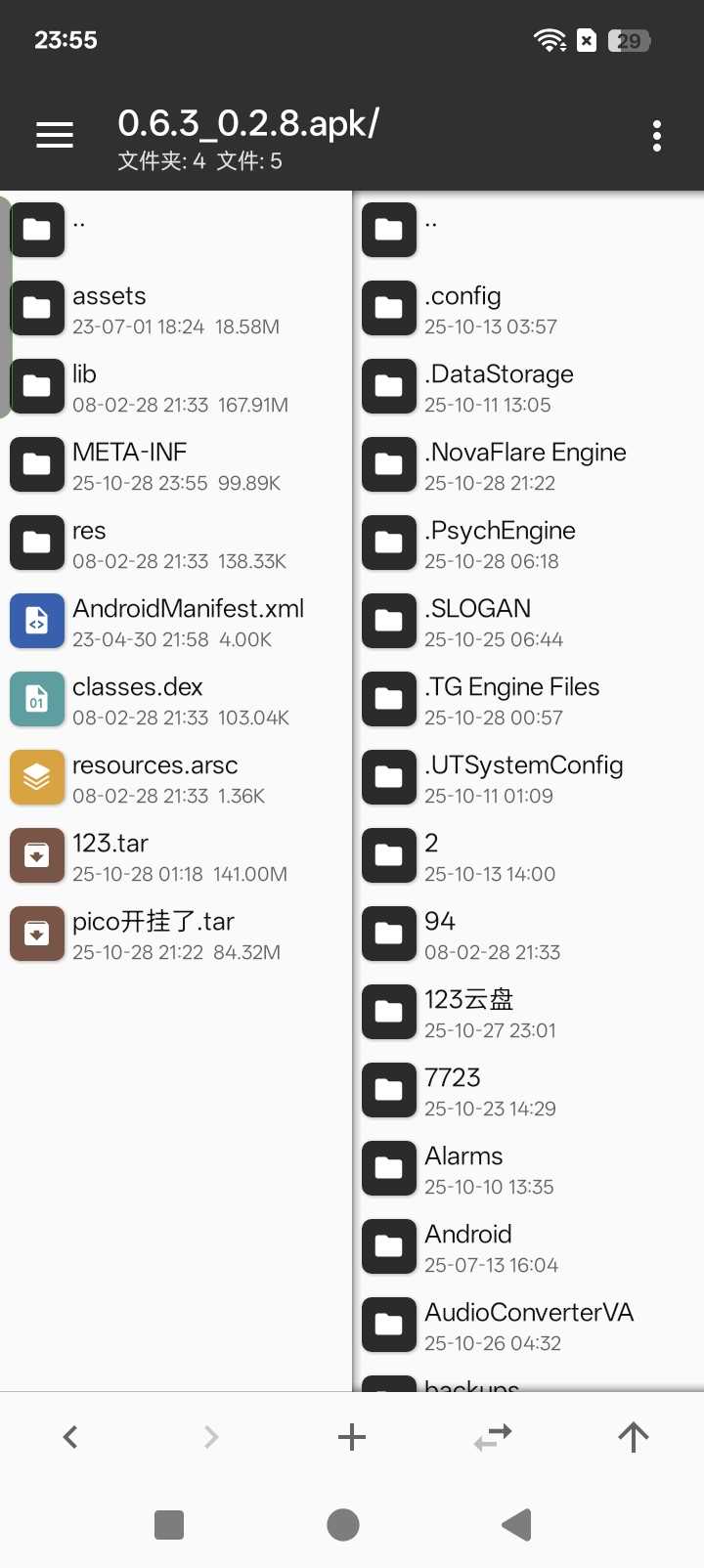704x1568 pixels.
Task: Open the lib folder
Action: pos(176,387)
